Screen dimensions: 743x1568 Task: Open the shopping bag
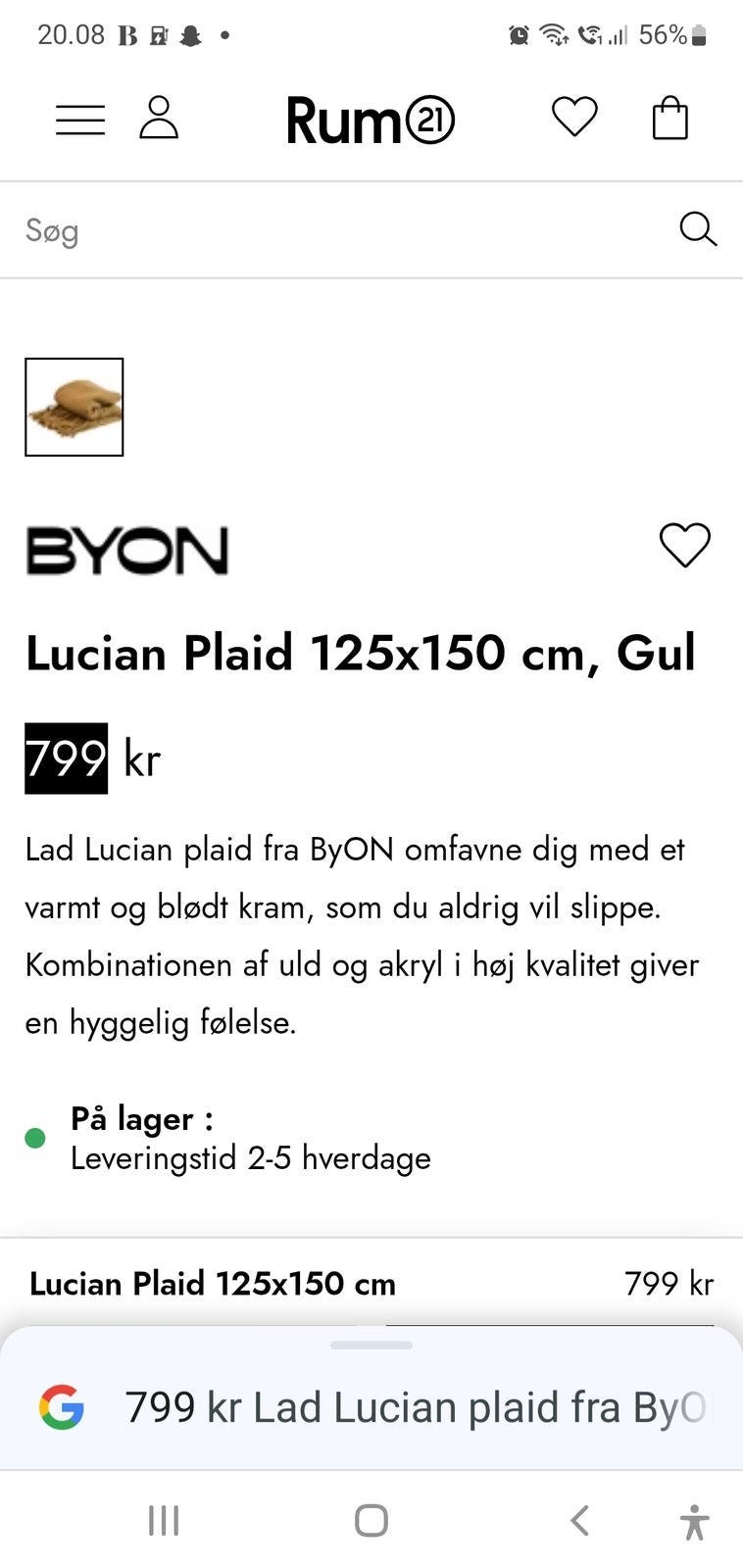[x=670, y=118]
